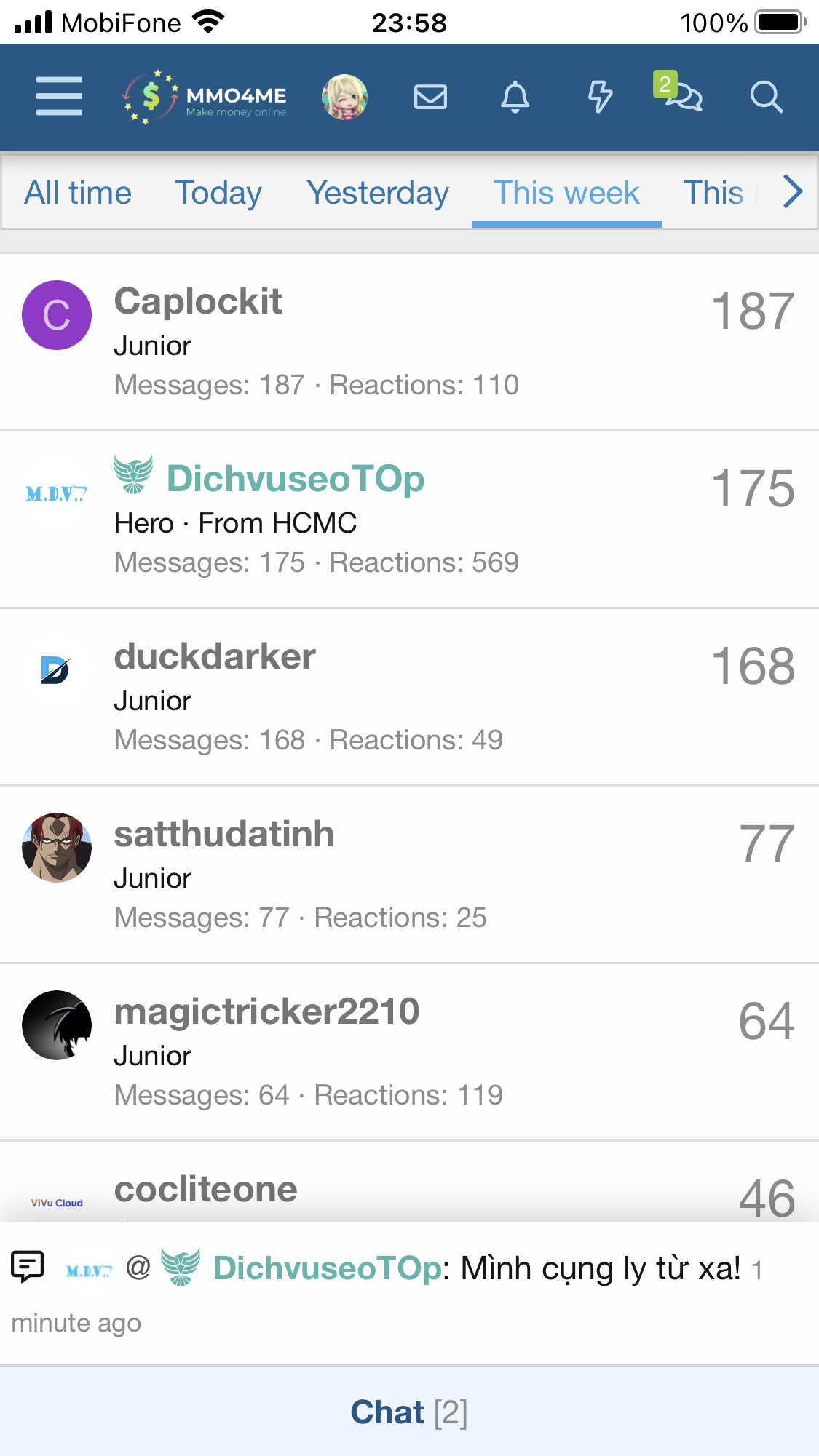Expand the Chat [2] bar
819x1456 pixels.
click(409, 1412)
